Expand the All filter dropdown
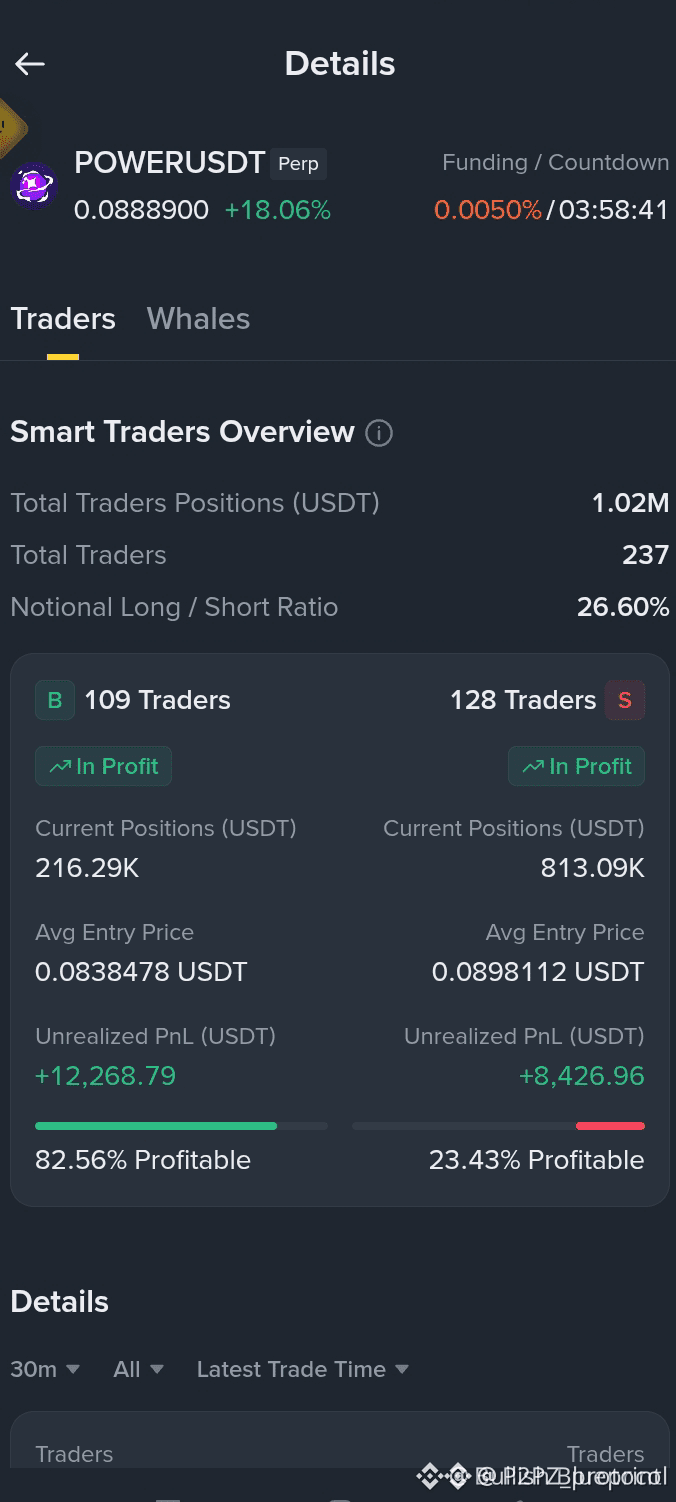The image size is (676, 1502). click(x=138, y=1369)
